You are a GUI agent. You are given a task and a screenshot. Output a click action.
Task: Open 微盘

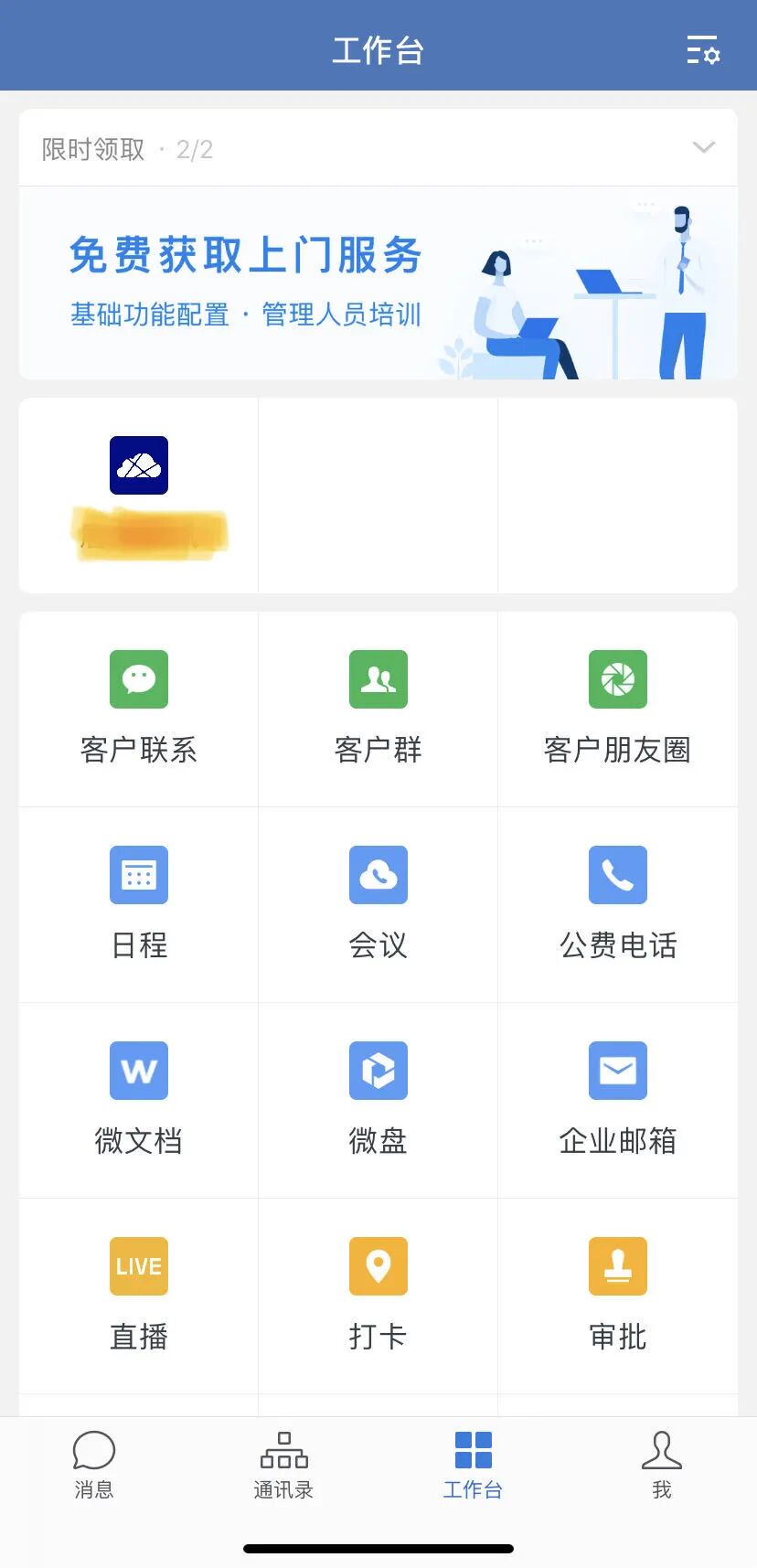click(378, 1100)
